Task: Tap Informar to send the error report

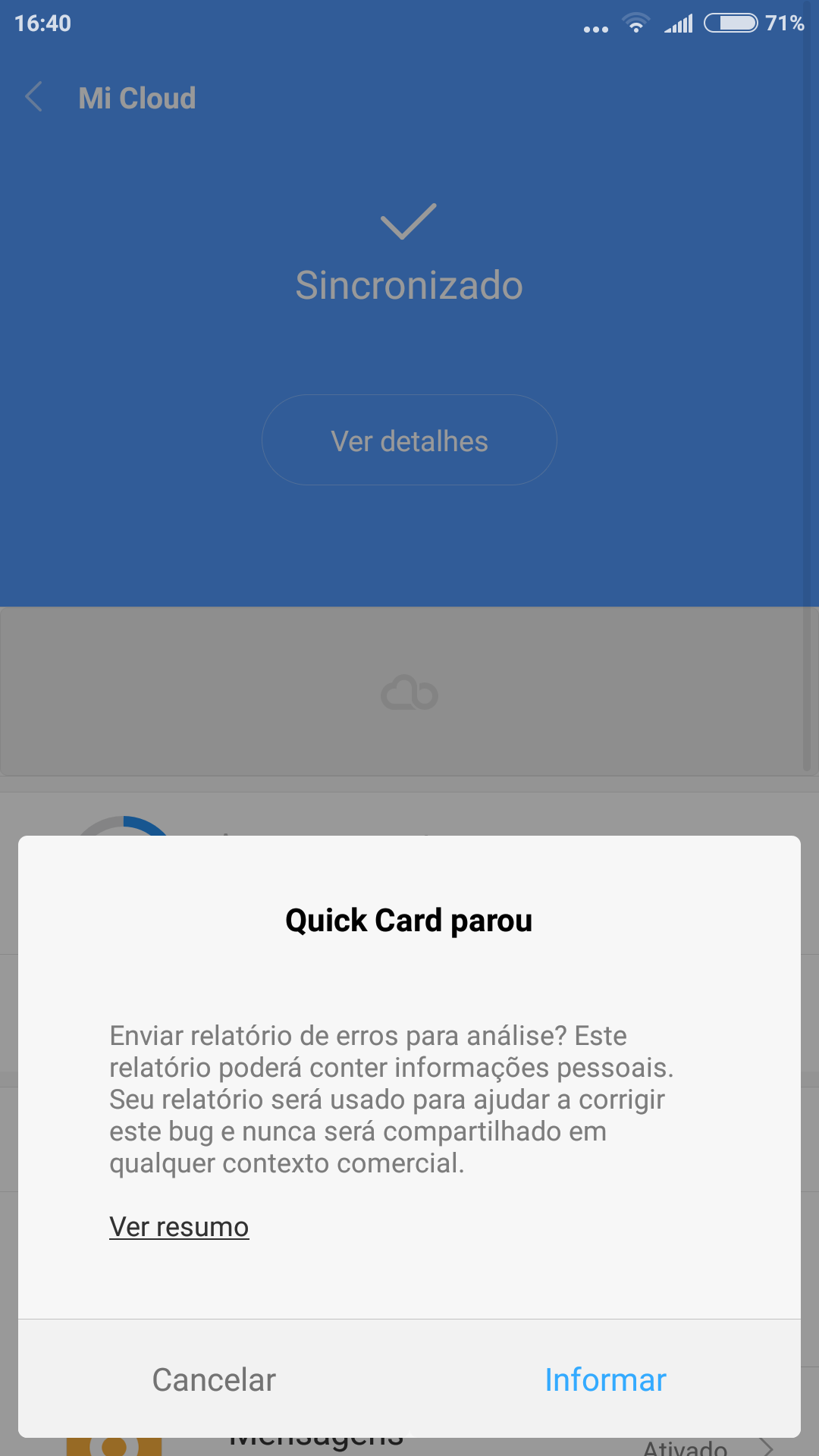Action: point(605,1379)
